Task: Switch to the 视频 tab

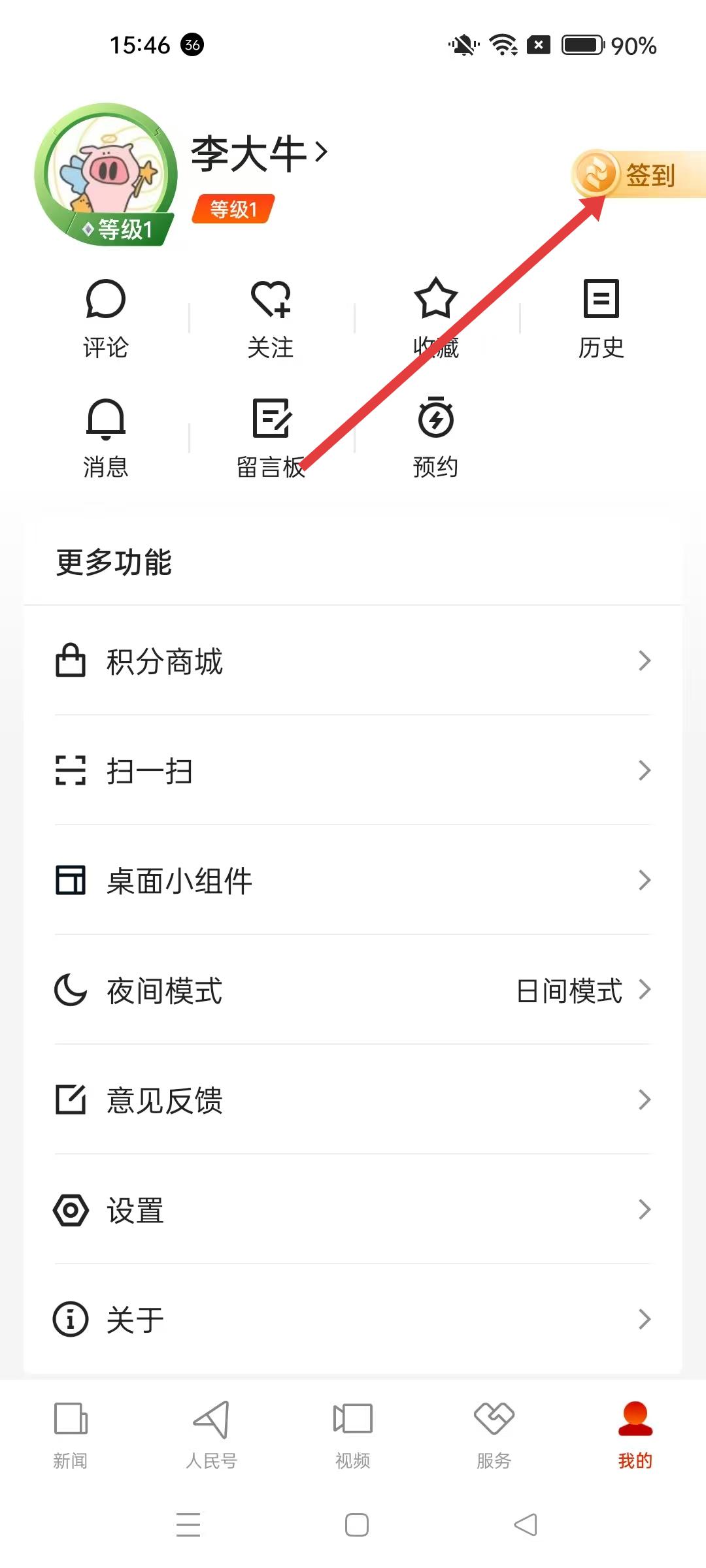Action: pyautogui.click(x=353, y=1434)
